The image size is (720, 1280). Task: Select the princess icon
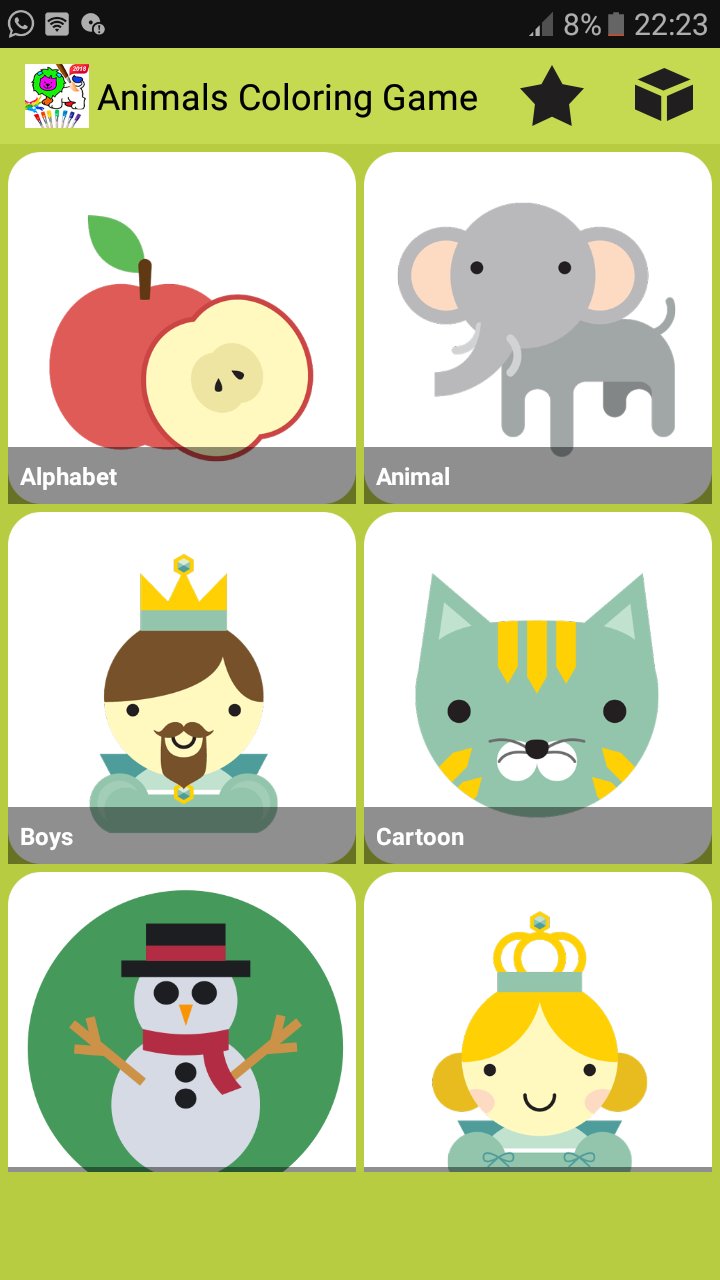[x=540, y=1040]
